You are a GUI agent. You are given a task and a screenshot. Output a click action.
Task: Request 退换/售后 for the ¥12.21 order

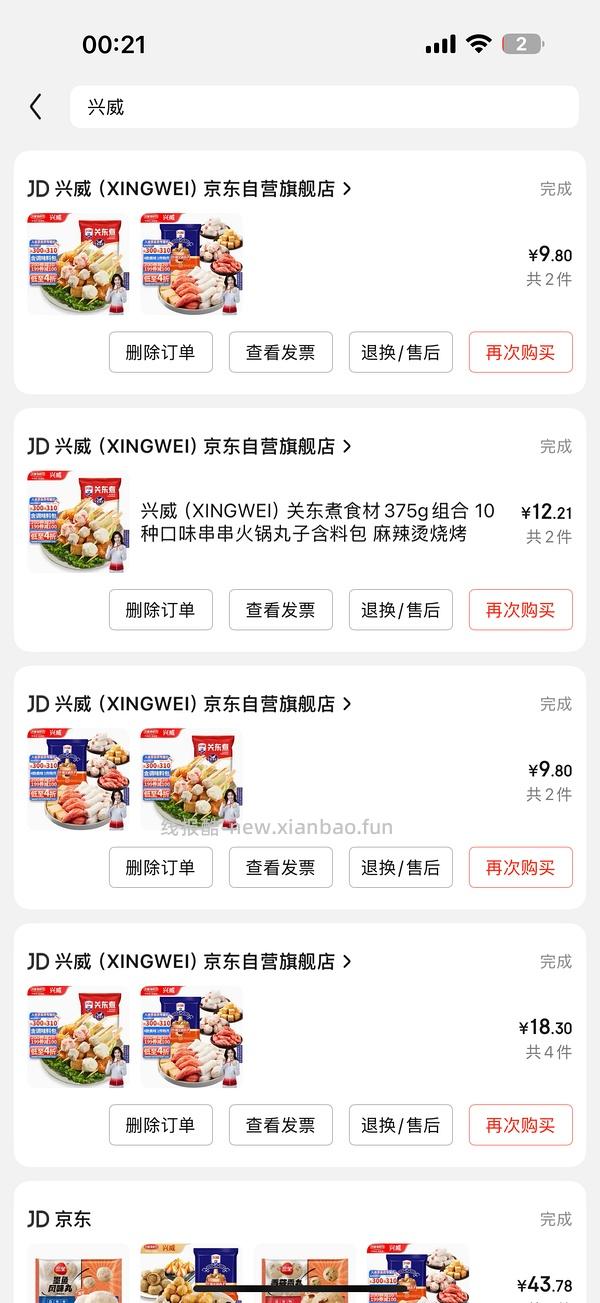click(x=400, y=610)
